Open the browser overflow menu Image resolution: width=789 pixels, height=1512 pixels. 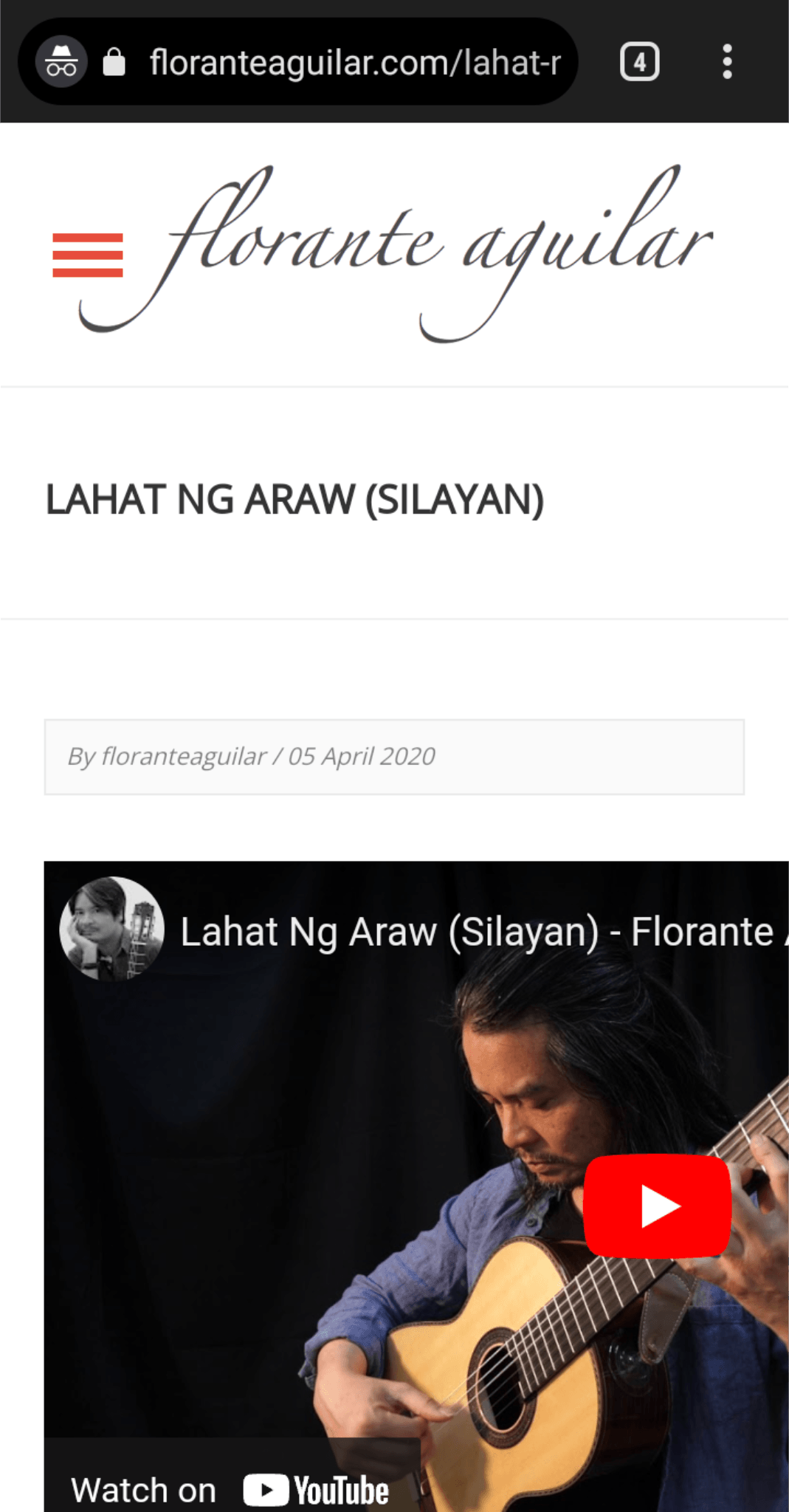click(727, 62)
